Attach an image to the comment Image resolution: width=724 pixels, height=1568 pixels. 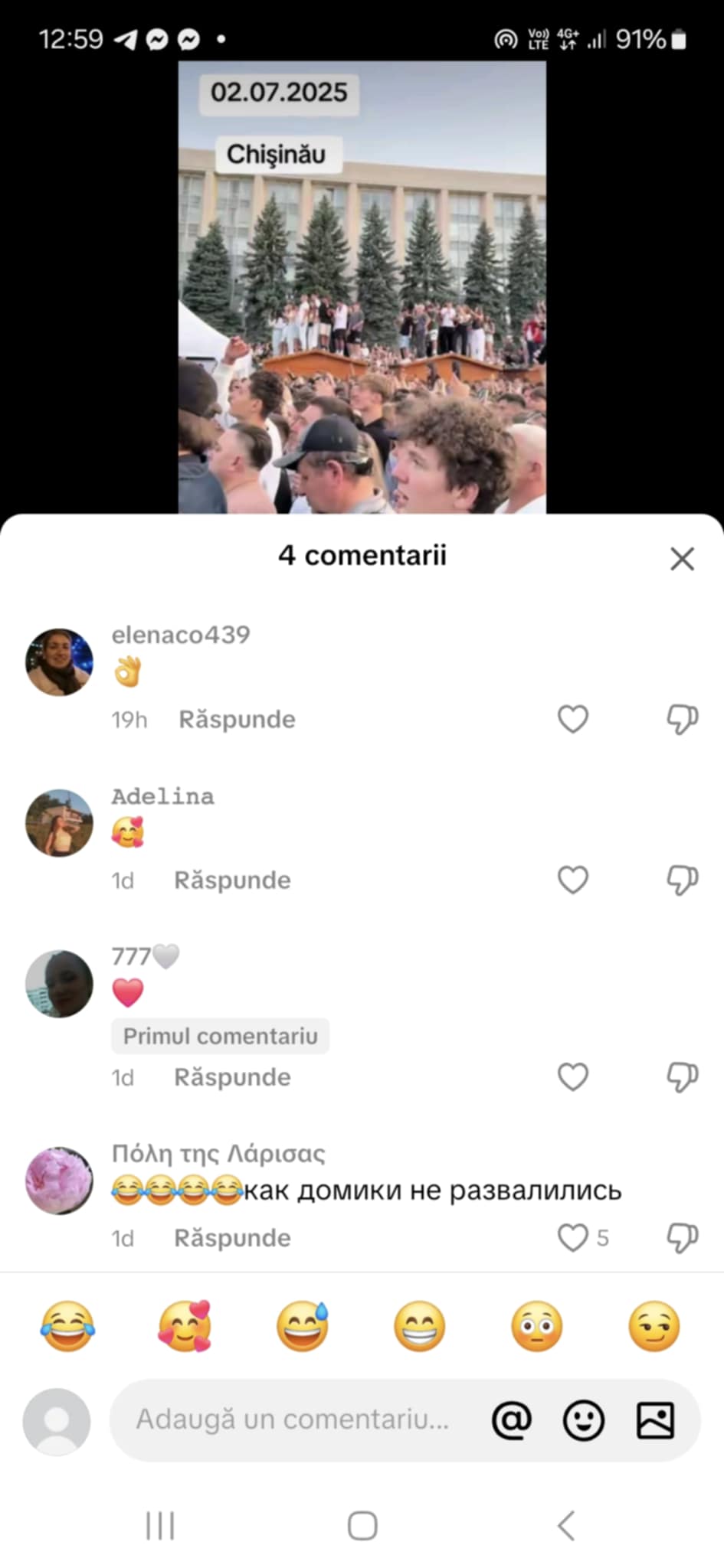[655, 1420]
